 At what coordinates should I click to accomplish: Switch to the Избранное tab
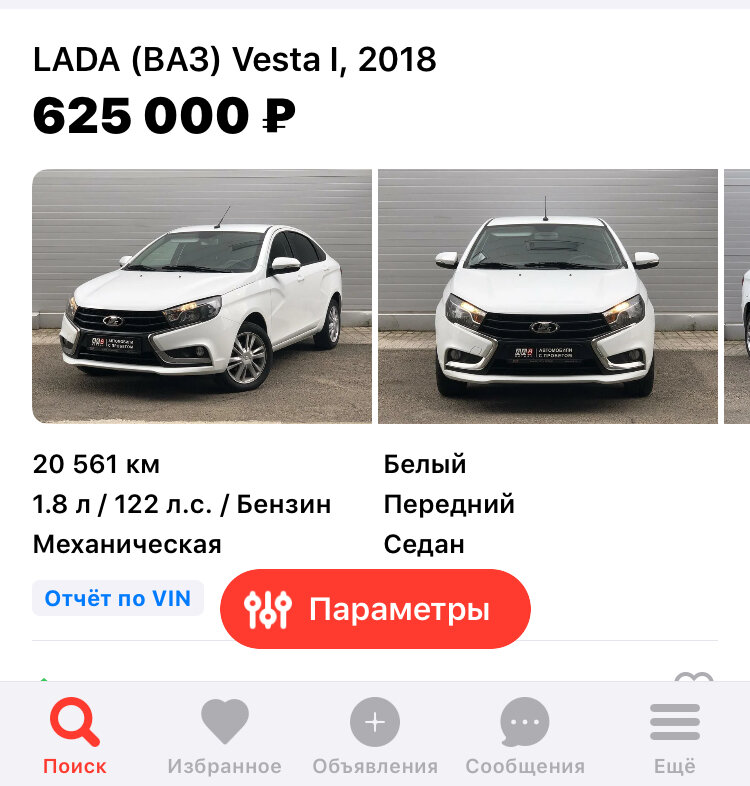(x=225, y=735)
